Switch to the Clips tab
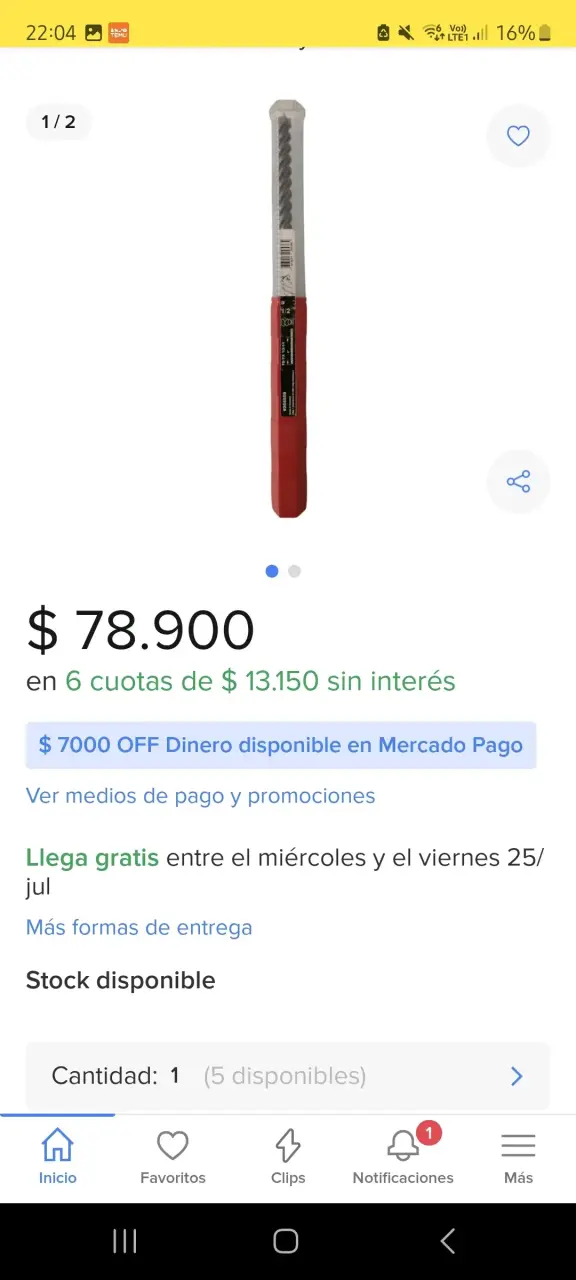Image resolution: width=576 pixels, height=1280 pixels. coord(288,1158)
